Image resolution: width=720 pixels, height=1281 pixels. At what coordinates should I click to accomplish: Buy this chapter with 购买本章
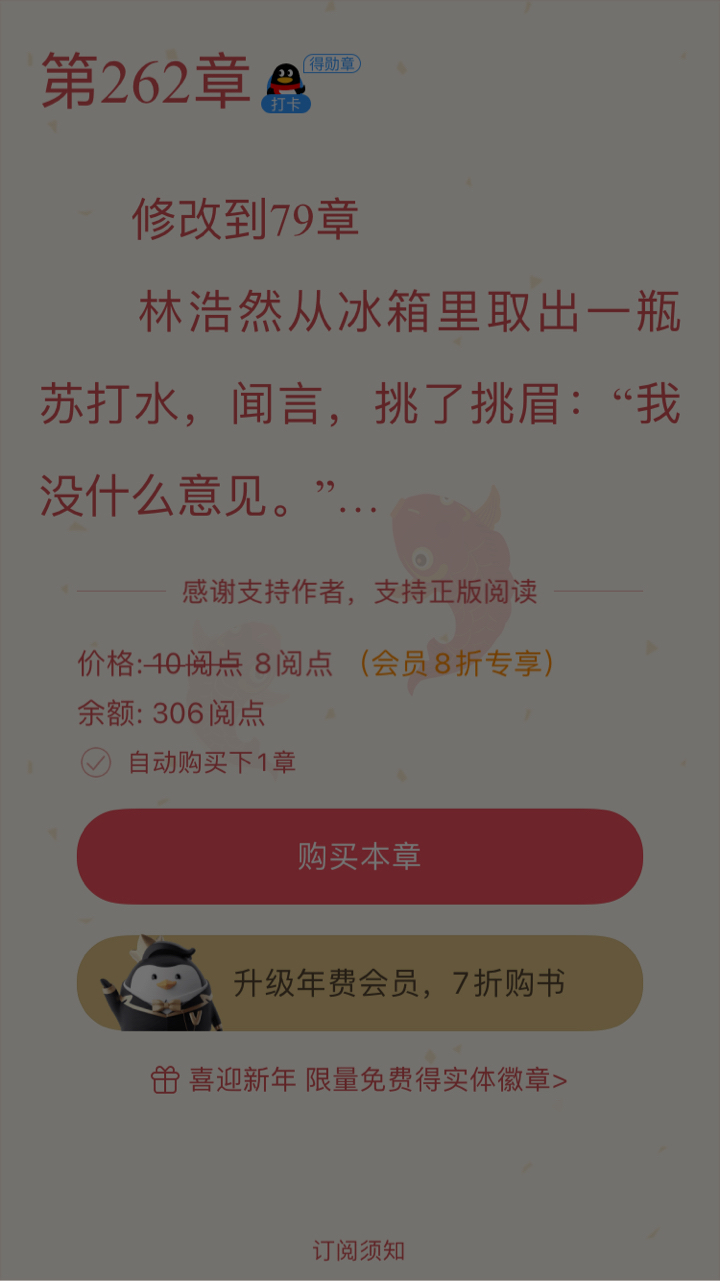pos(359,856)
